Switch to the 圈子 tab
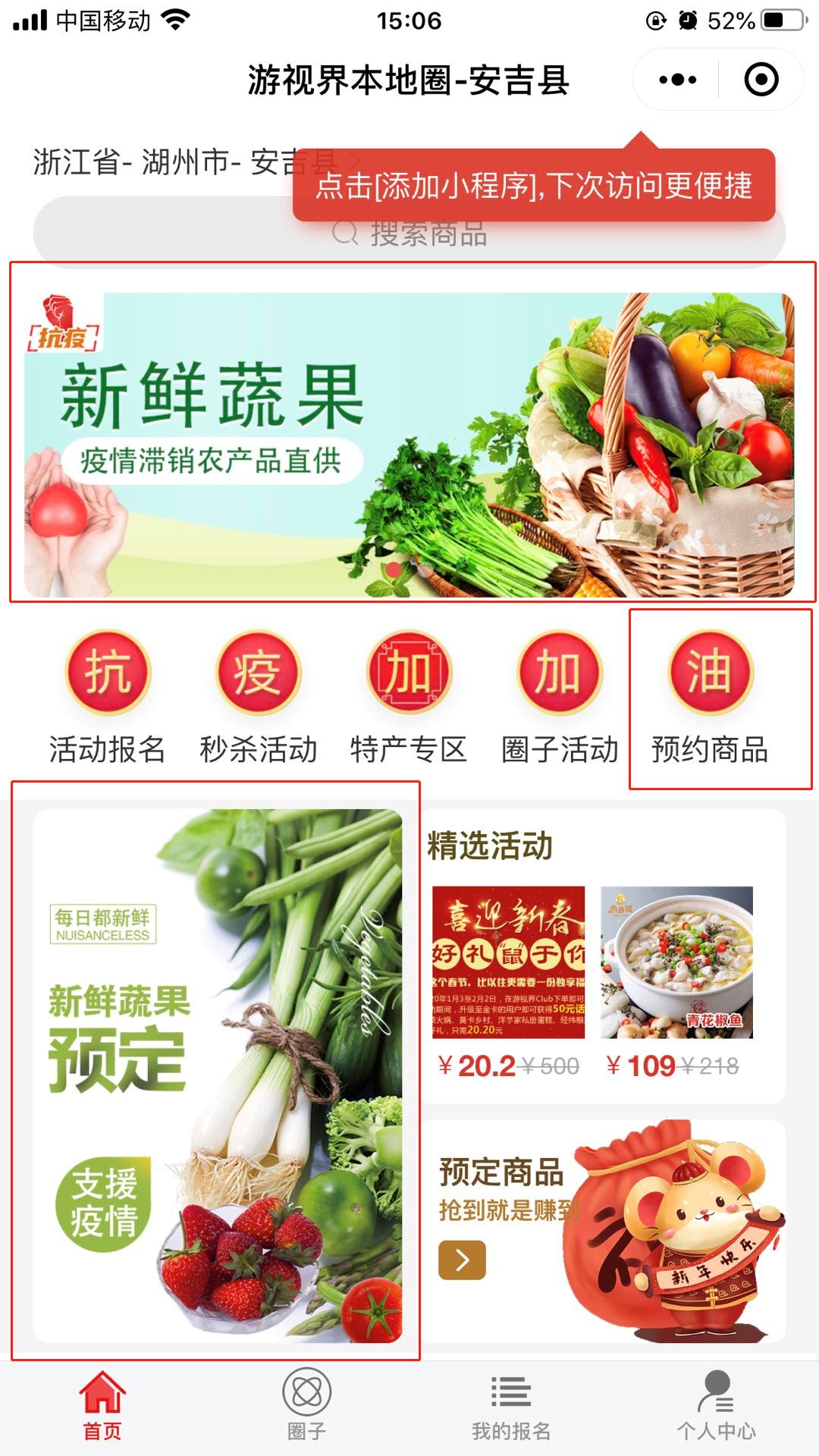819x1456 pixels. coord(306,1404)
